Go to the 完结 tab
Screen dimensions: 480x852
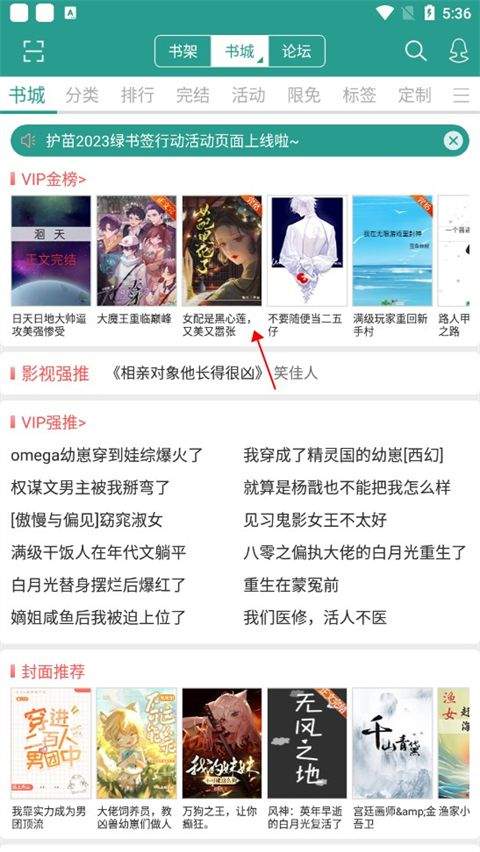tap(193, 95)
